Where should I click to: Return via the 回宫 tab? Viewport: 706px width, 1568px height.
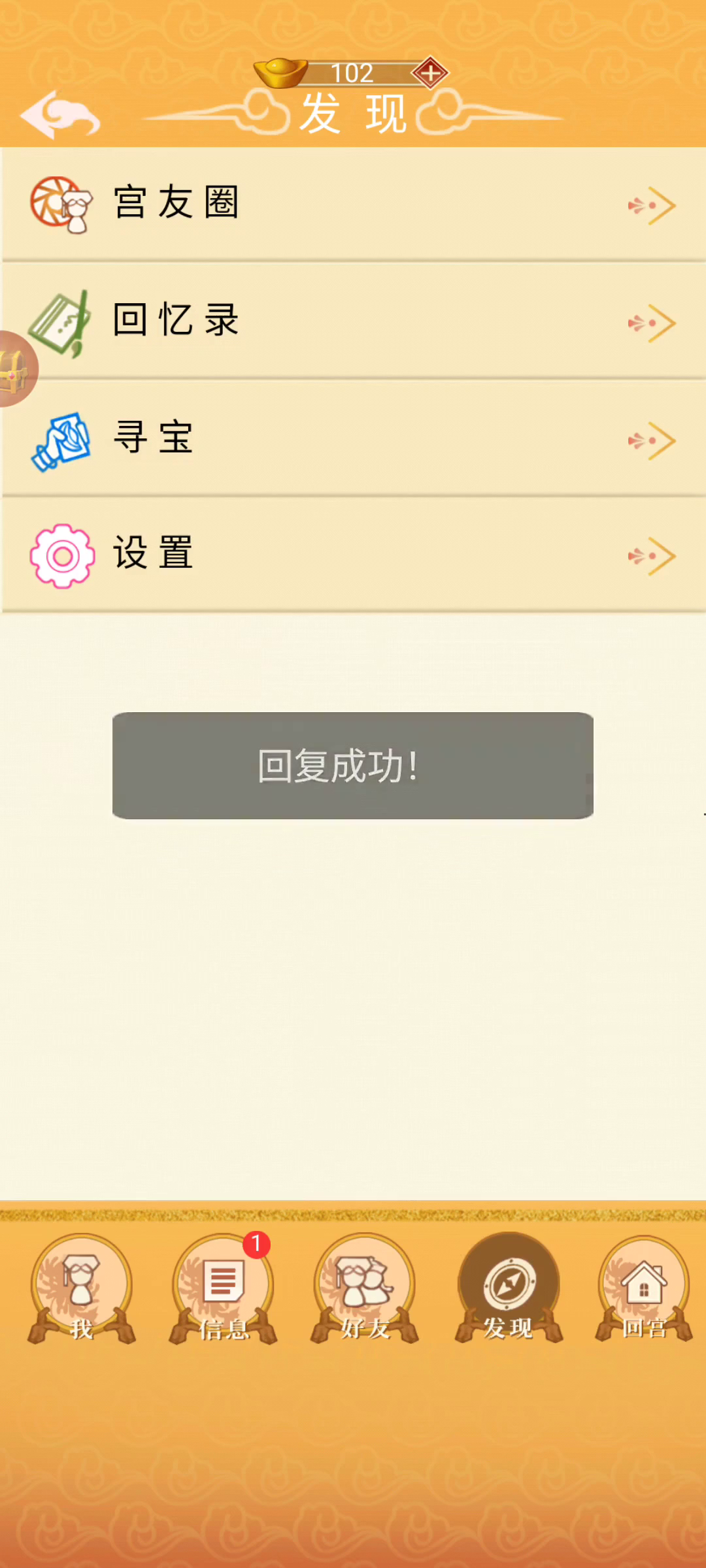tap(644, 1287)
